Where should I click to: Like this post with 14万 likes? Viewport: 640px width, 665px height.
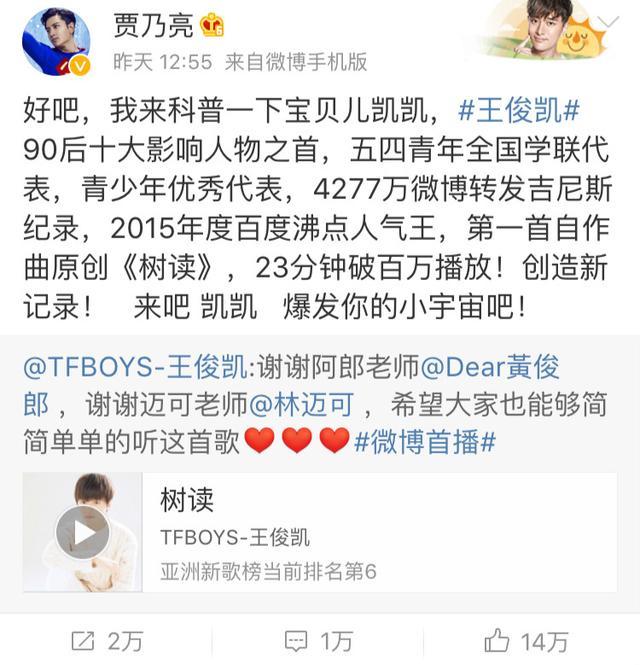(x=526, y=640)
